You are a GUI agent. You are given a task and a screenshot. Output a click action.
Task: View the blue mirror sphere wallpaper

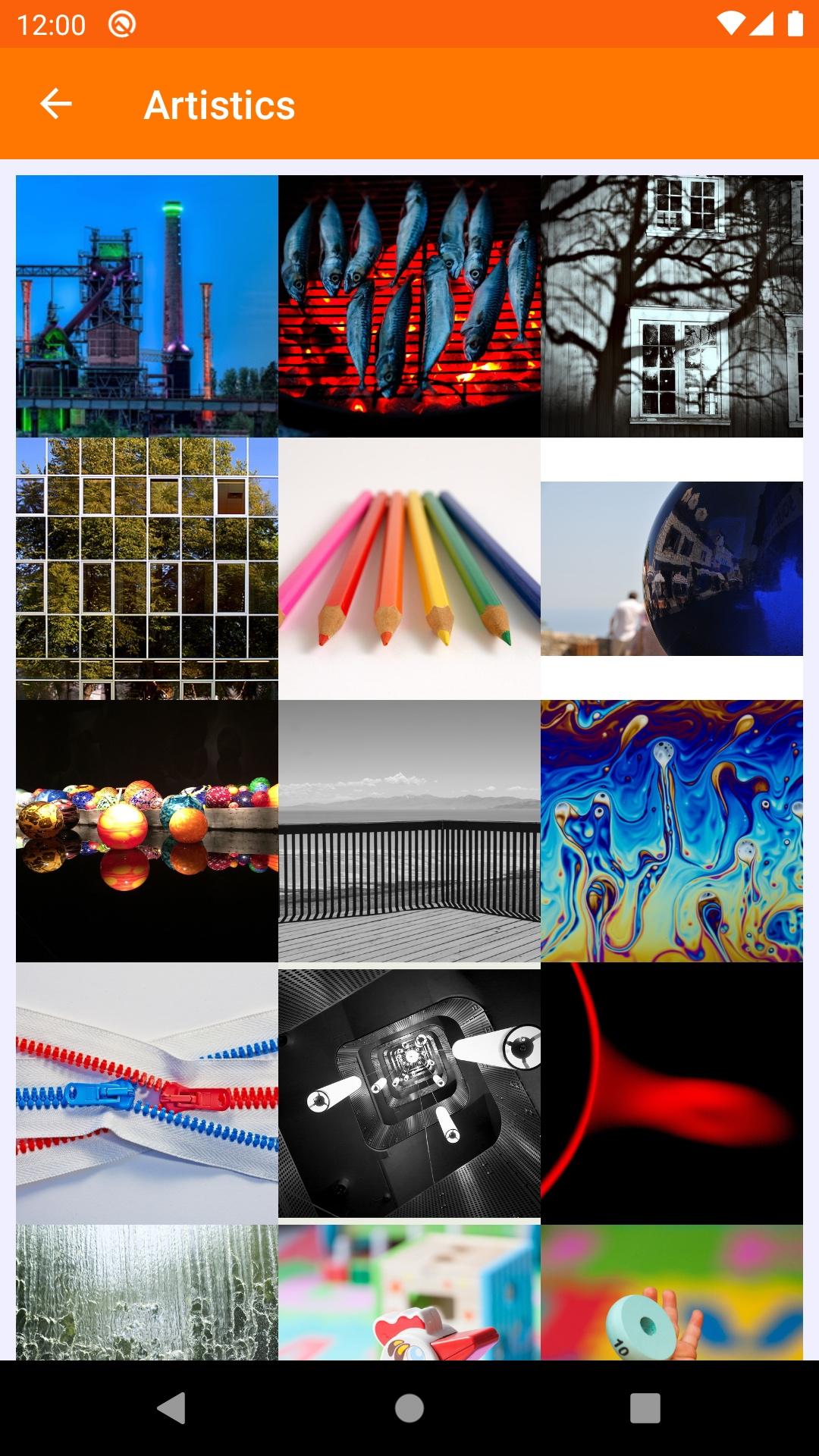tap(671, 568)
